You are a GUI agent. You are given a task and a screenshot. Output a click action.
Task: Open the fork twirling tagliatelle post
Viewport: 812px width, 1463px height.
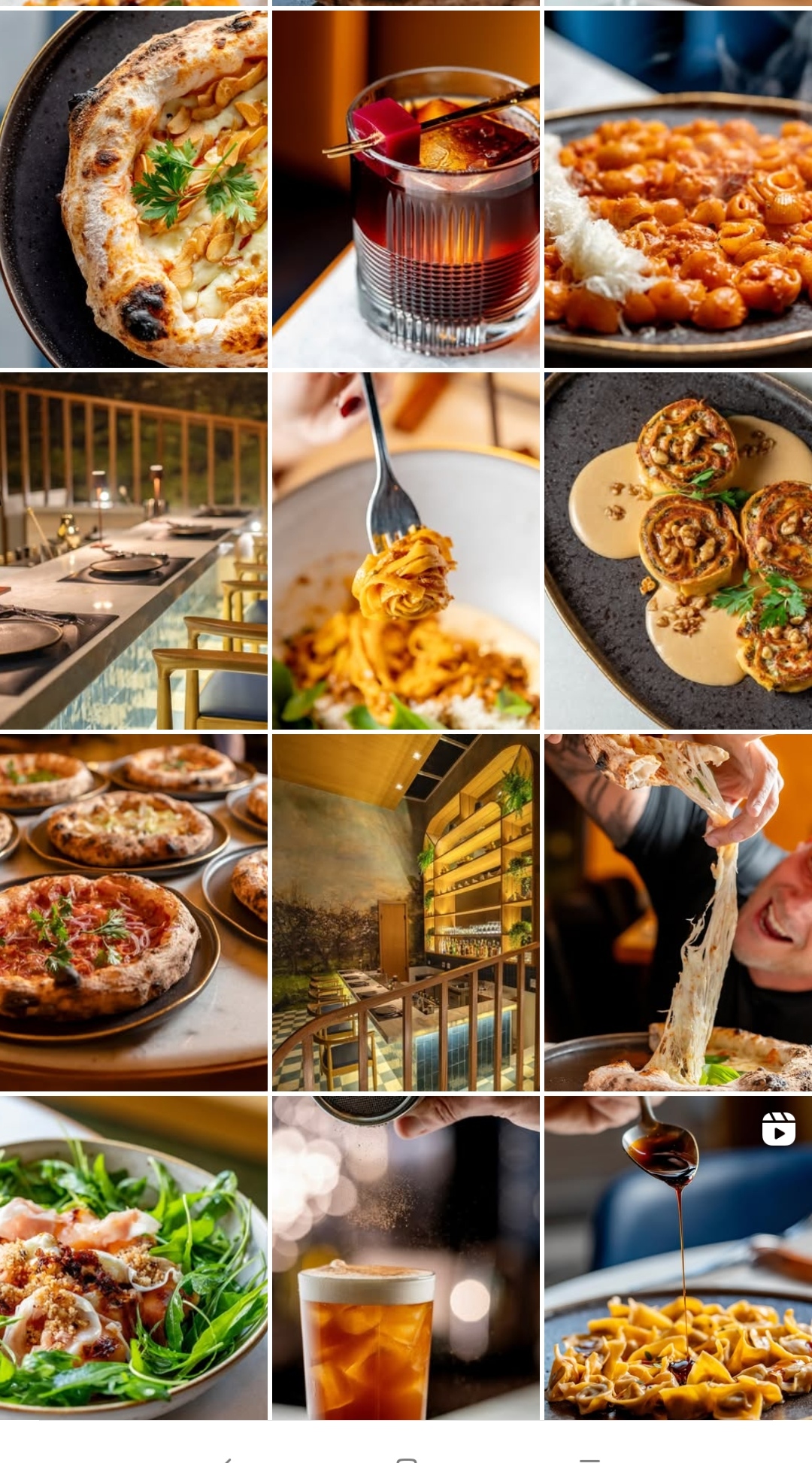pos(406,551)
